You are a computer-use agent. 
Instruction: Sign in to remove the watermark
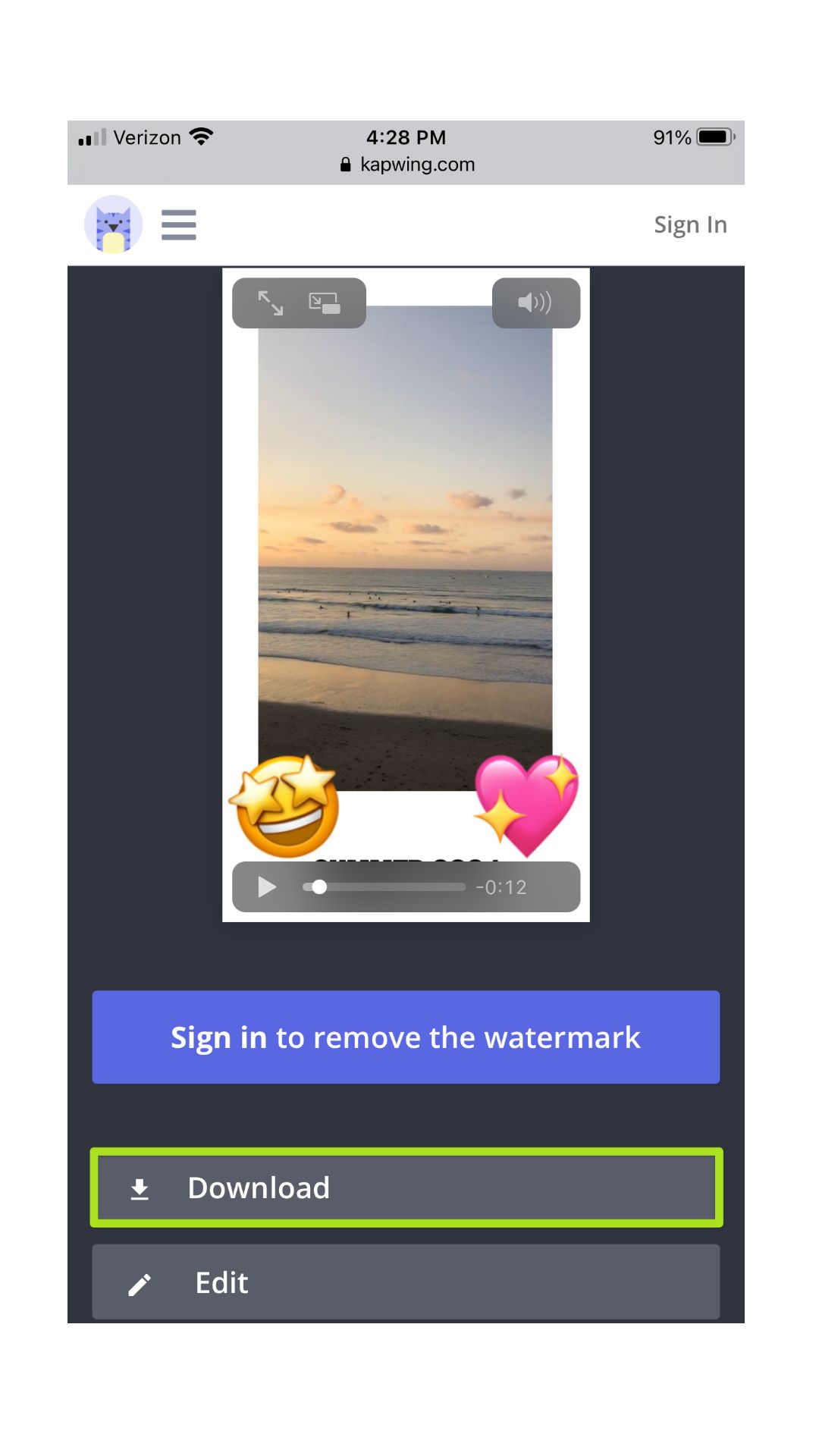pyautogui.click(x=406, y=1037)
